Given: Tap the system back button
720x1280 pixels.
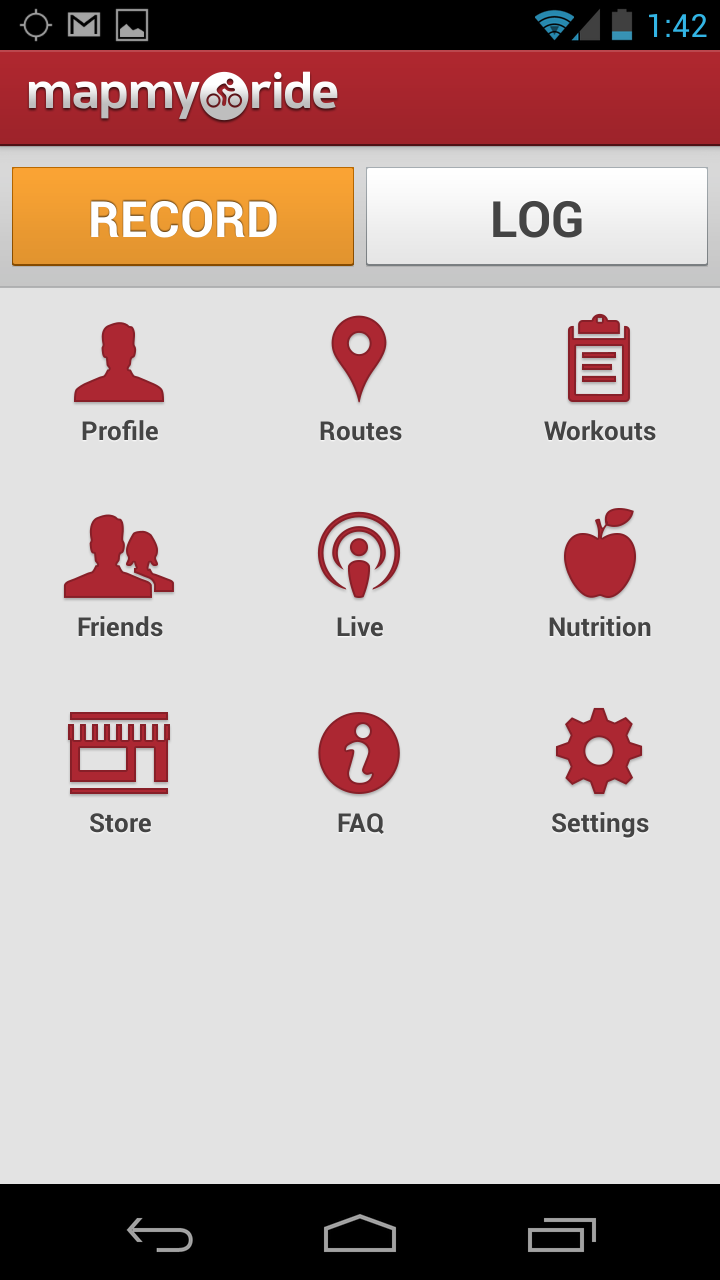Looking at the screenshot, I should click(x=160, y=1234).
